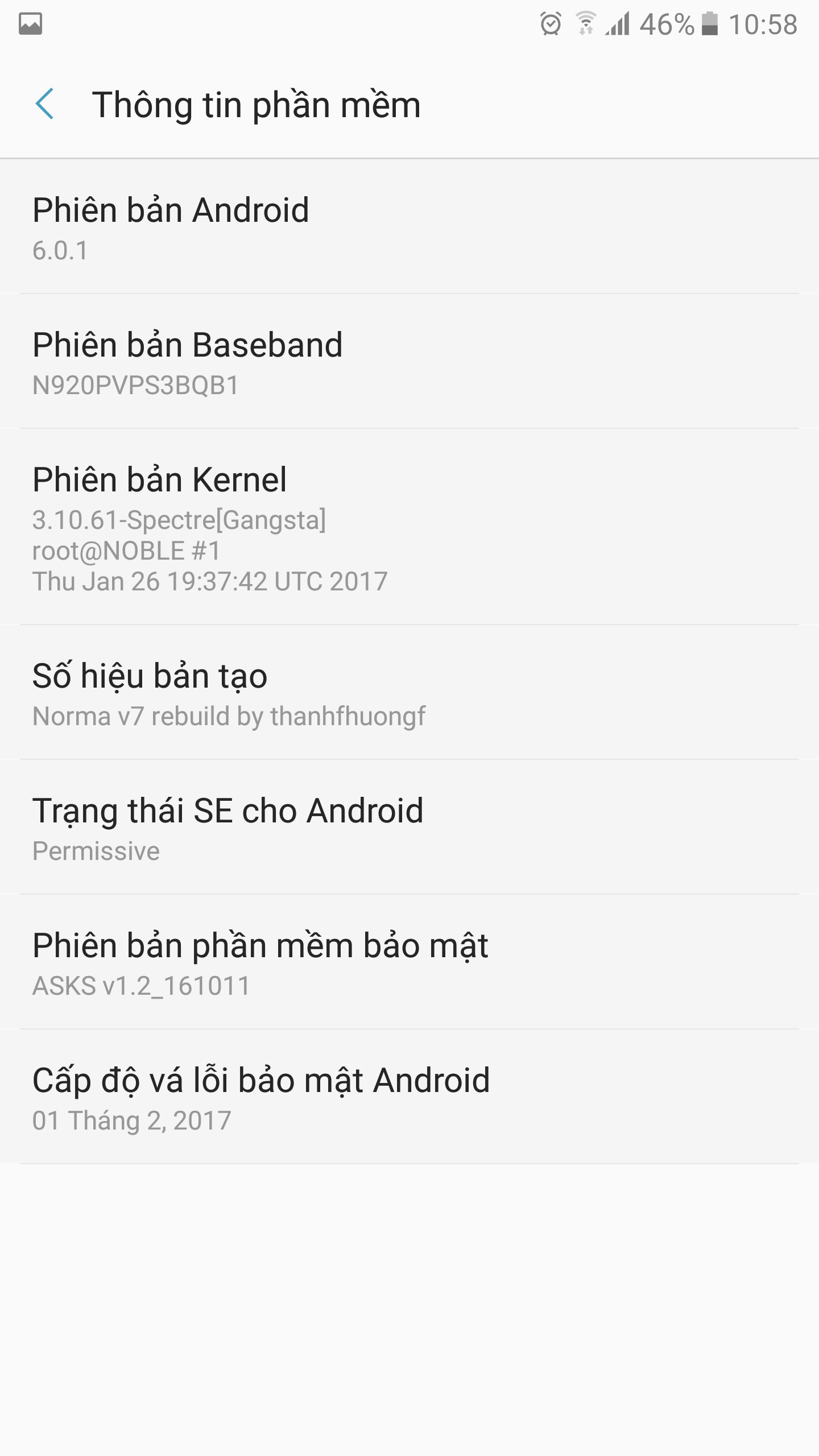Open Cấp độ vá lỗi bảo mật Android

[x=409, y=1097]
